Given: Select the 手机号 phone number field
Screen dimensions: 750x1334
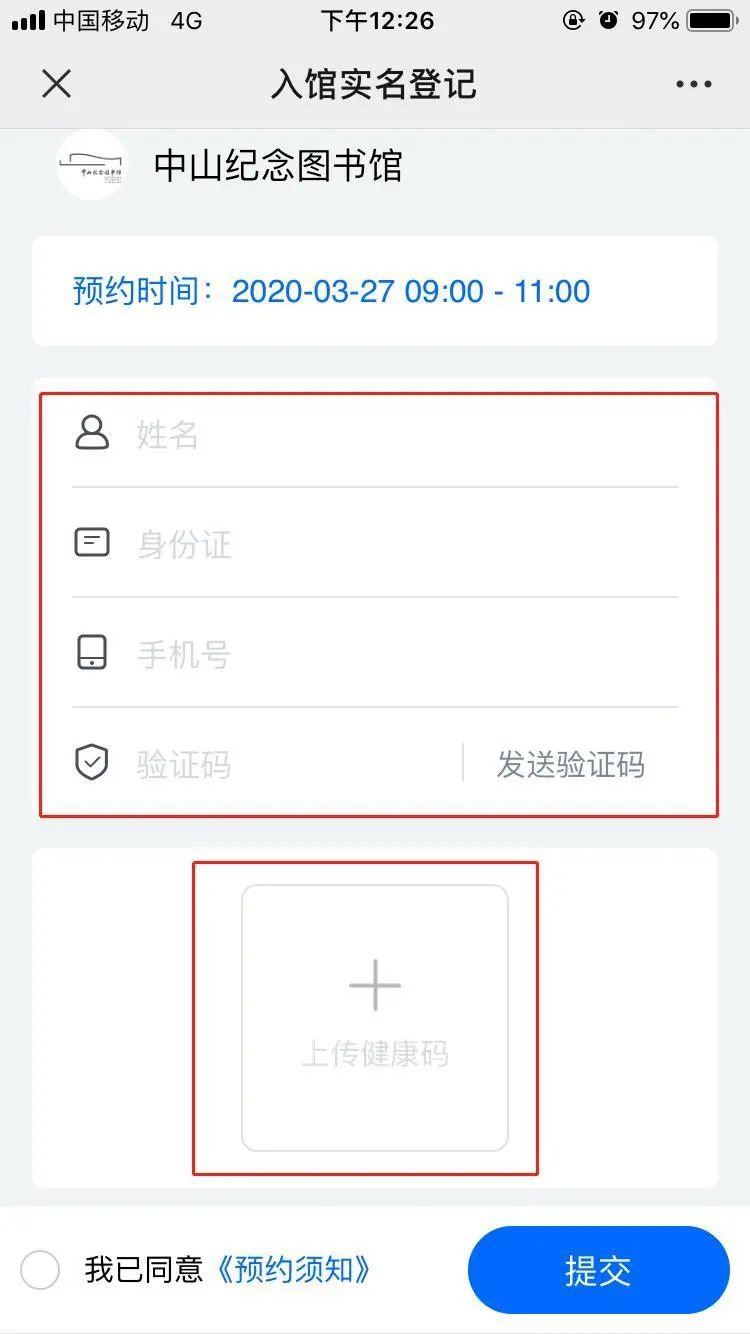Looking at the screenshot, I should click(x=400, y=655).
